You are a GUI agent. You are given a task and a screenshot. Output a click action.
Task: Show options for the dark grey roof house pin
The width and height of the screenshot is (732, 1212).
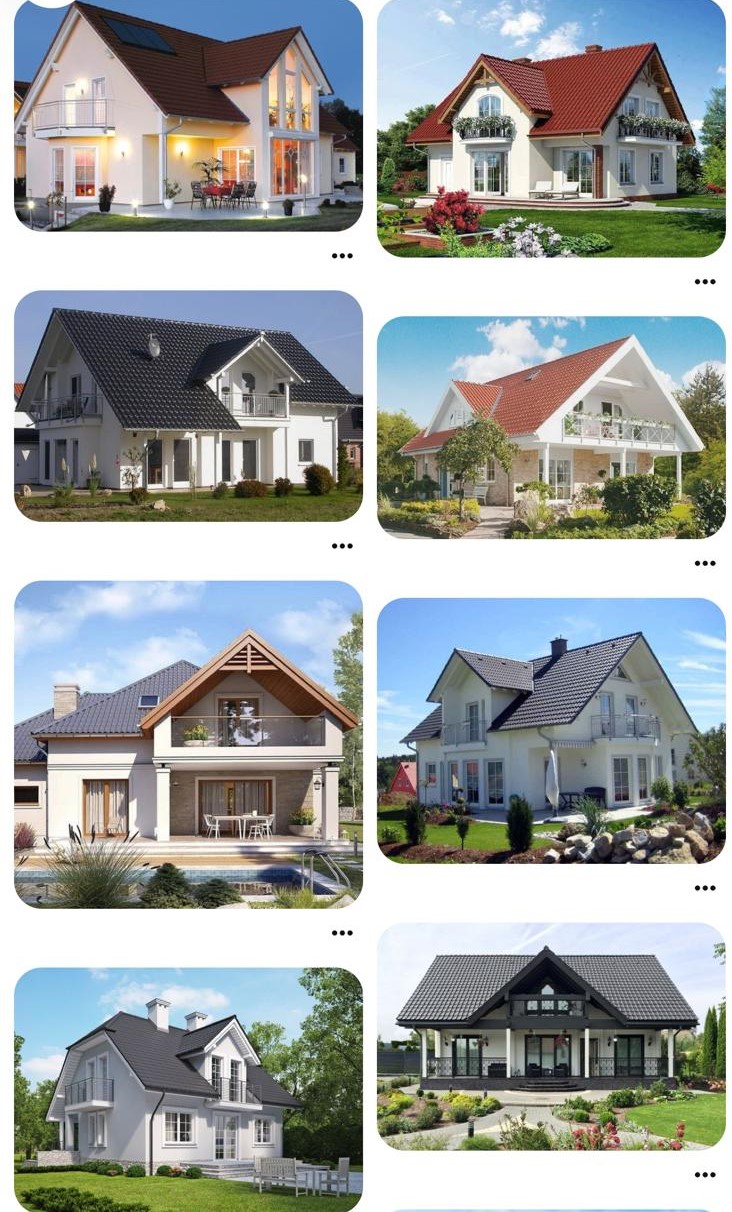coord(342,546)
